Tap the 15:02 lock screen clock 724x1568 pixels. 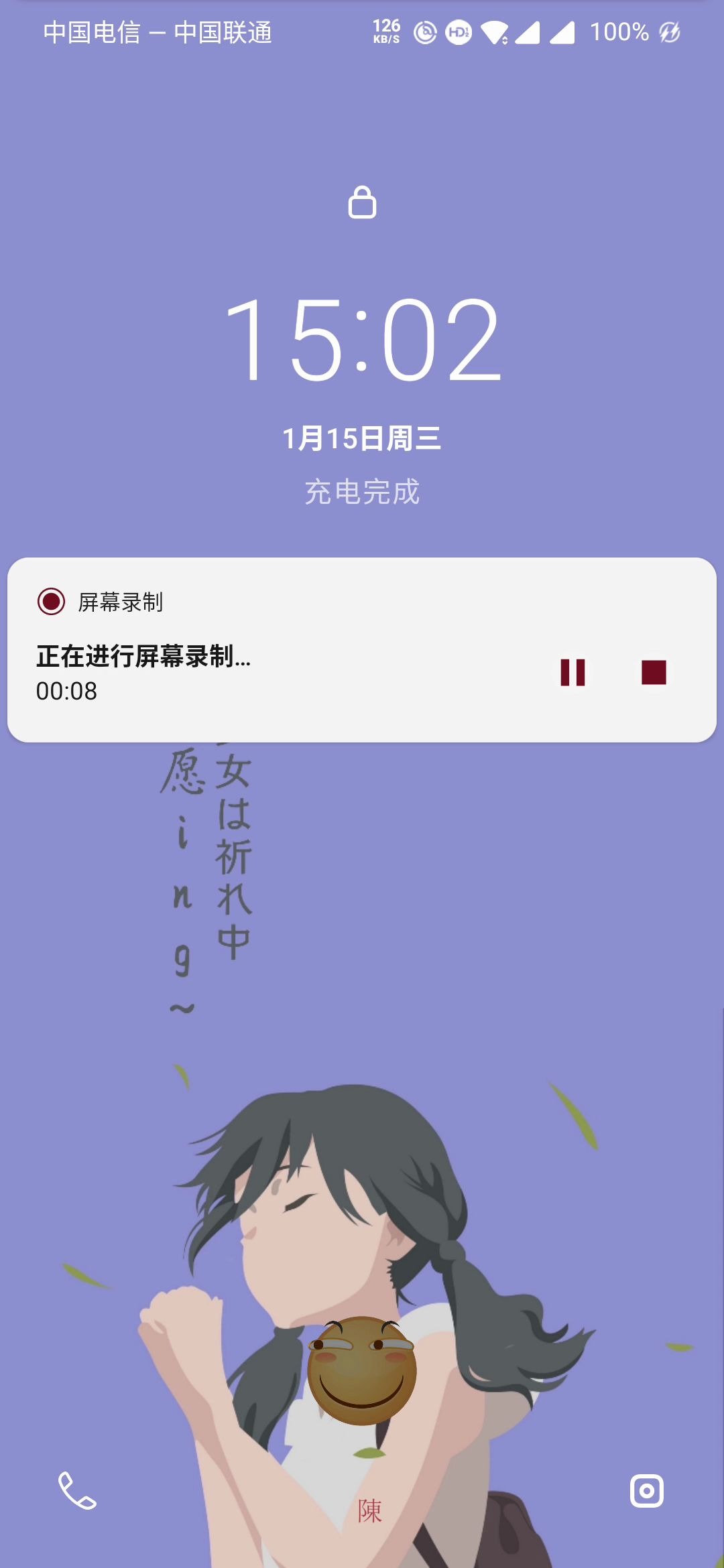(x=362, y=342)
